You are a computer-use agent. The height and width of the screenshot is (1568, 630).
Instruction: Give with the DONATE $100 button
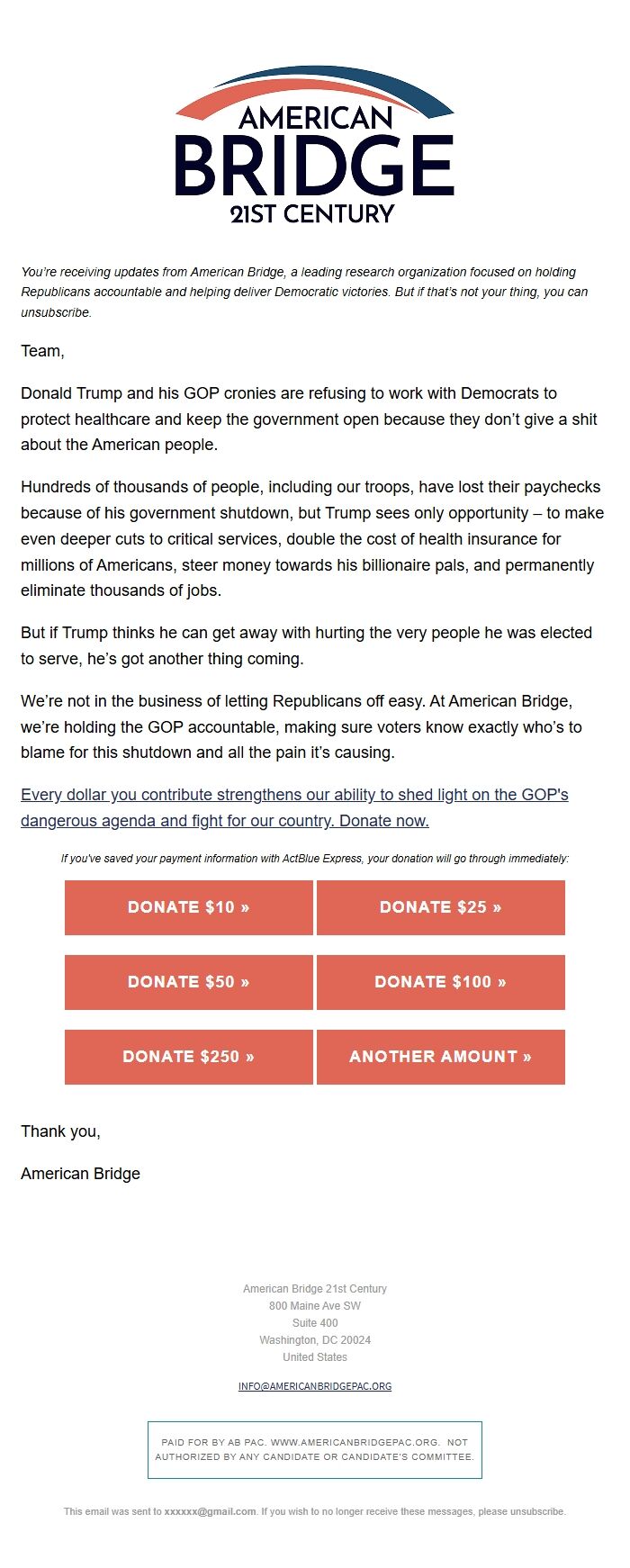(x=441, y=982)
